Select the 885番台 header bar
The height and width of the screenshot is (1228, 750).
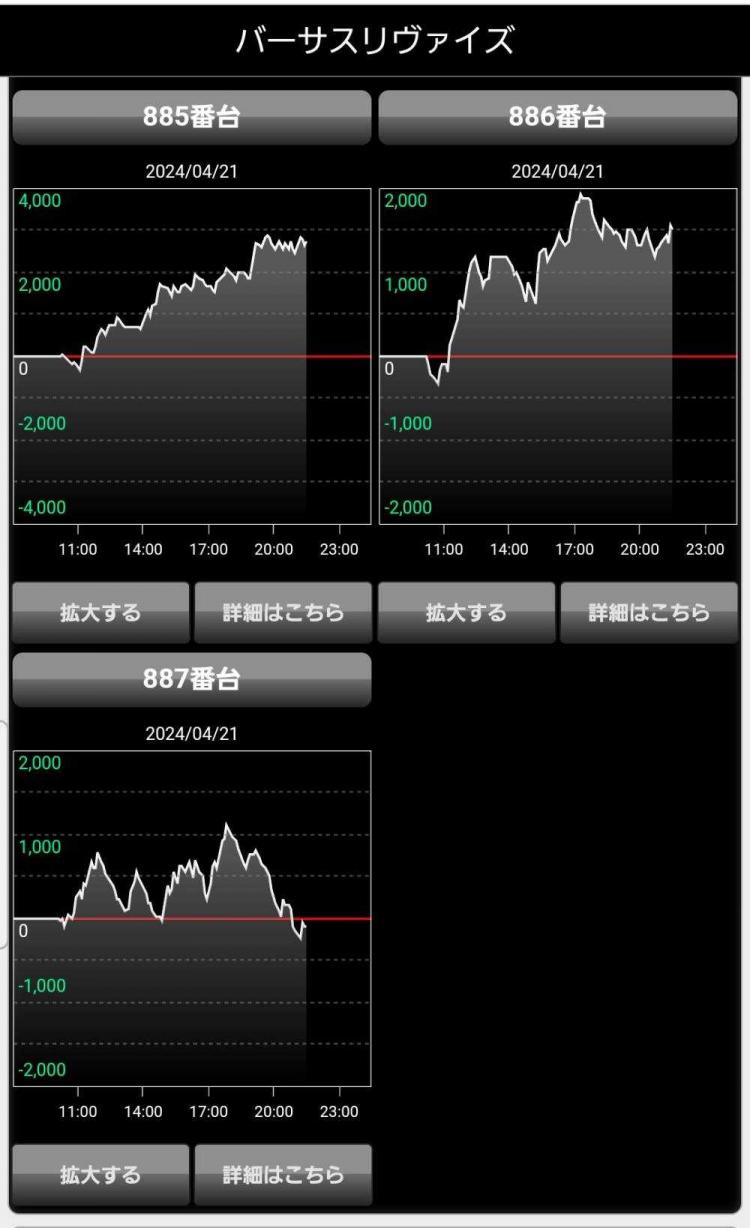pyautogui.click(x=192, y=117)
